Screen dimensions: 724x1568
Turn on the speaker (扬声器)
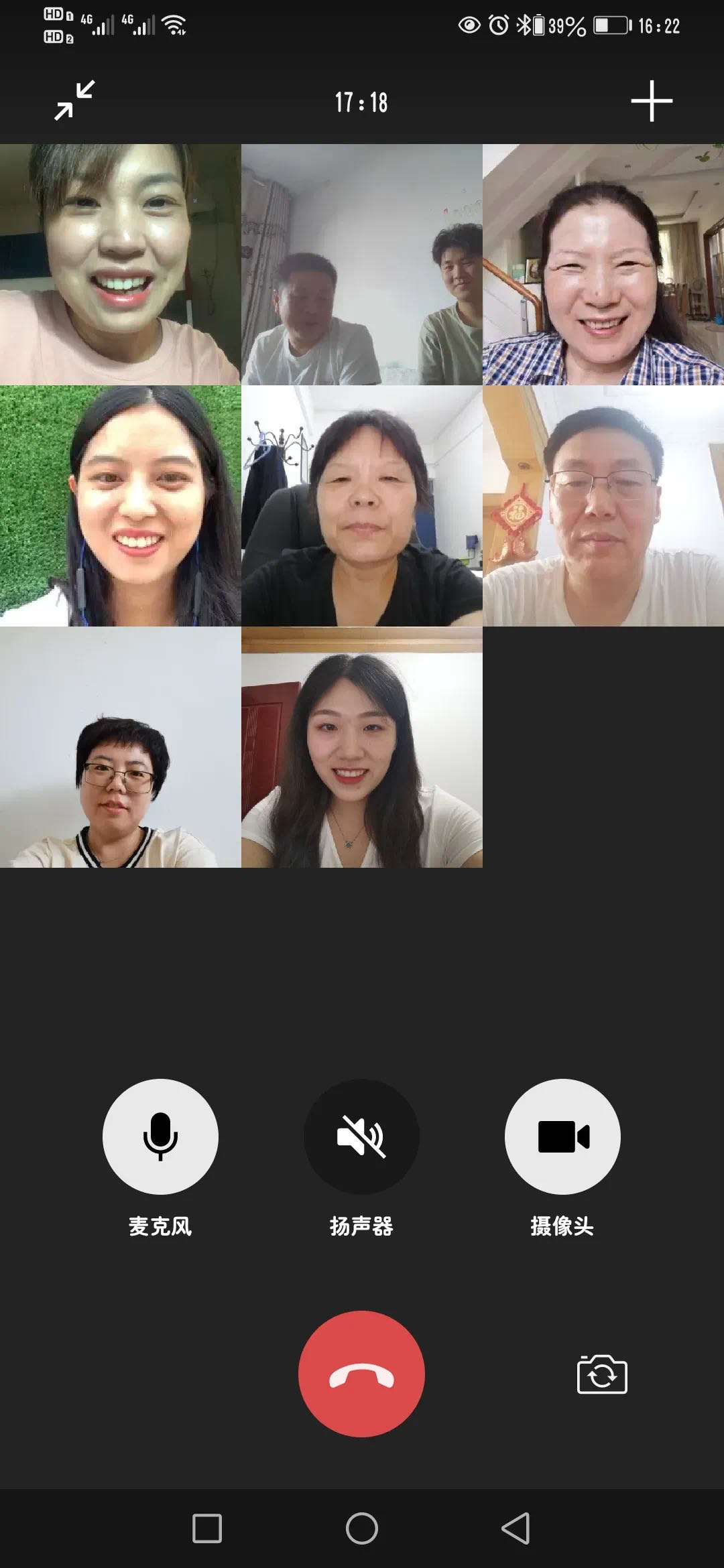click(361, 1136)
